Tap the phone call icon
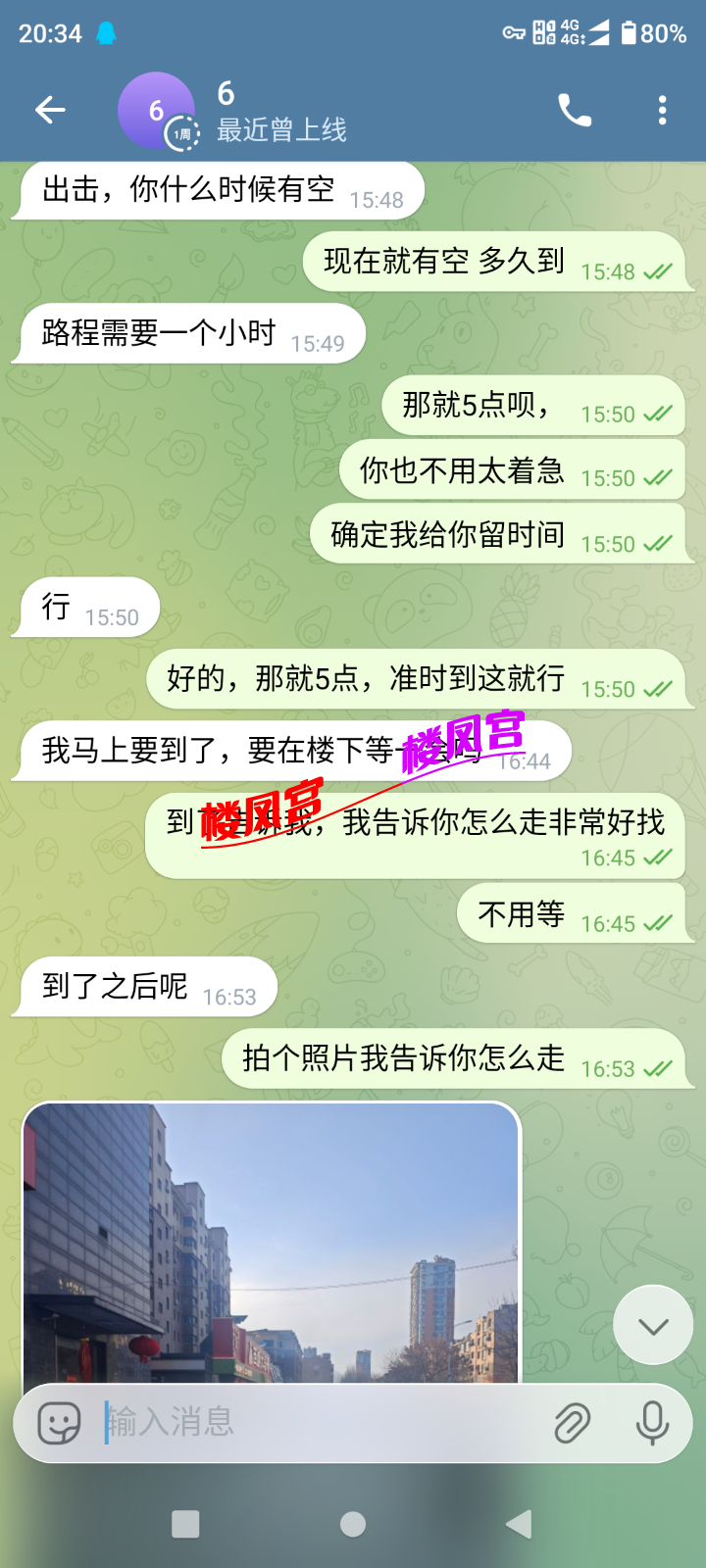 pos(575,110)
